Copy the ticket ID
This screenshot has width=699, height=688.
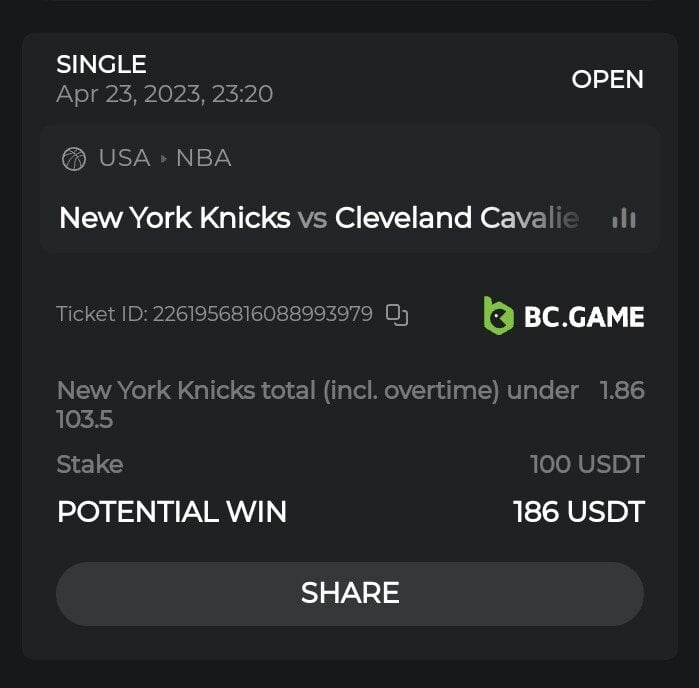397,315
